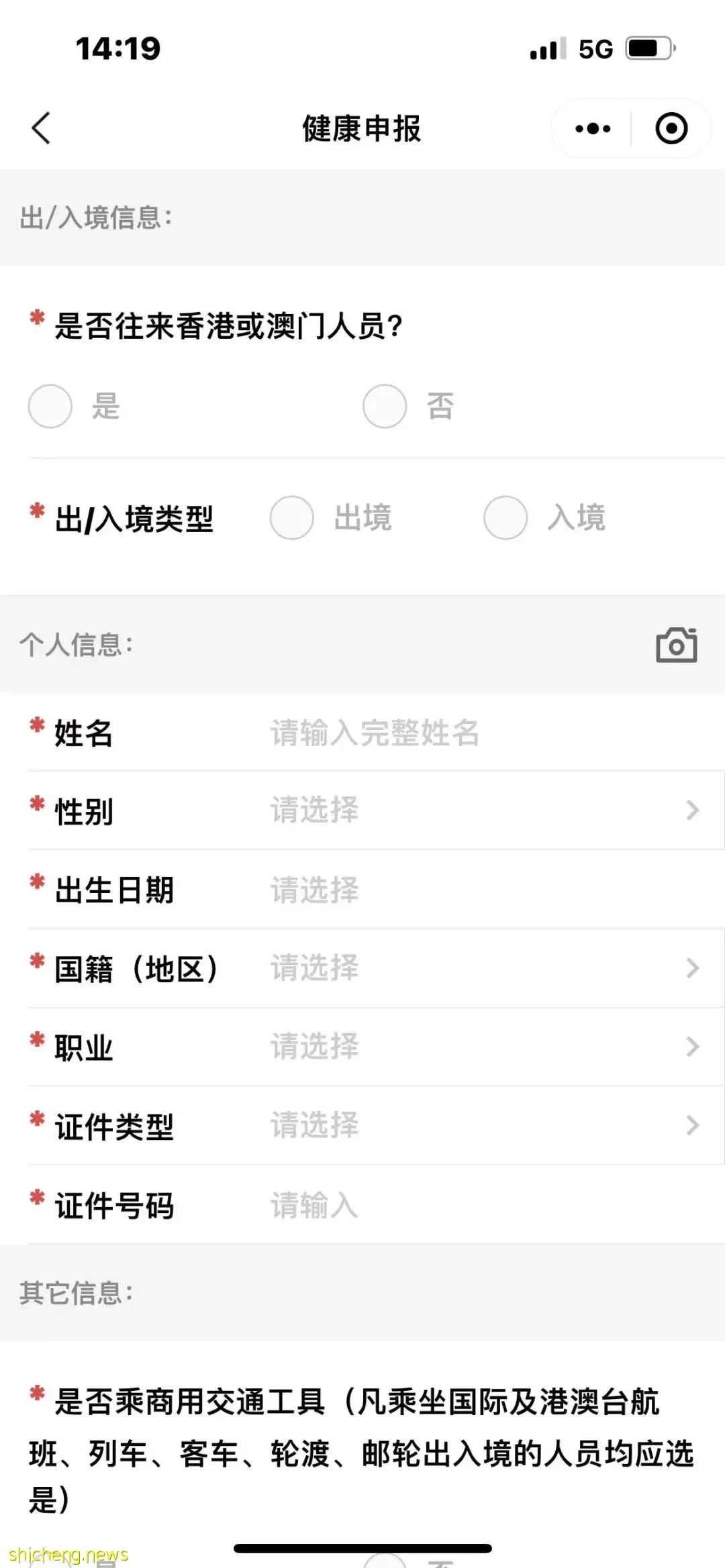
Task: Open the mini program more options menu
Action: point(593,128)
